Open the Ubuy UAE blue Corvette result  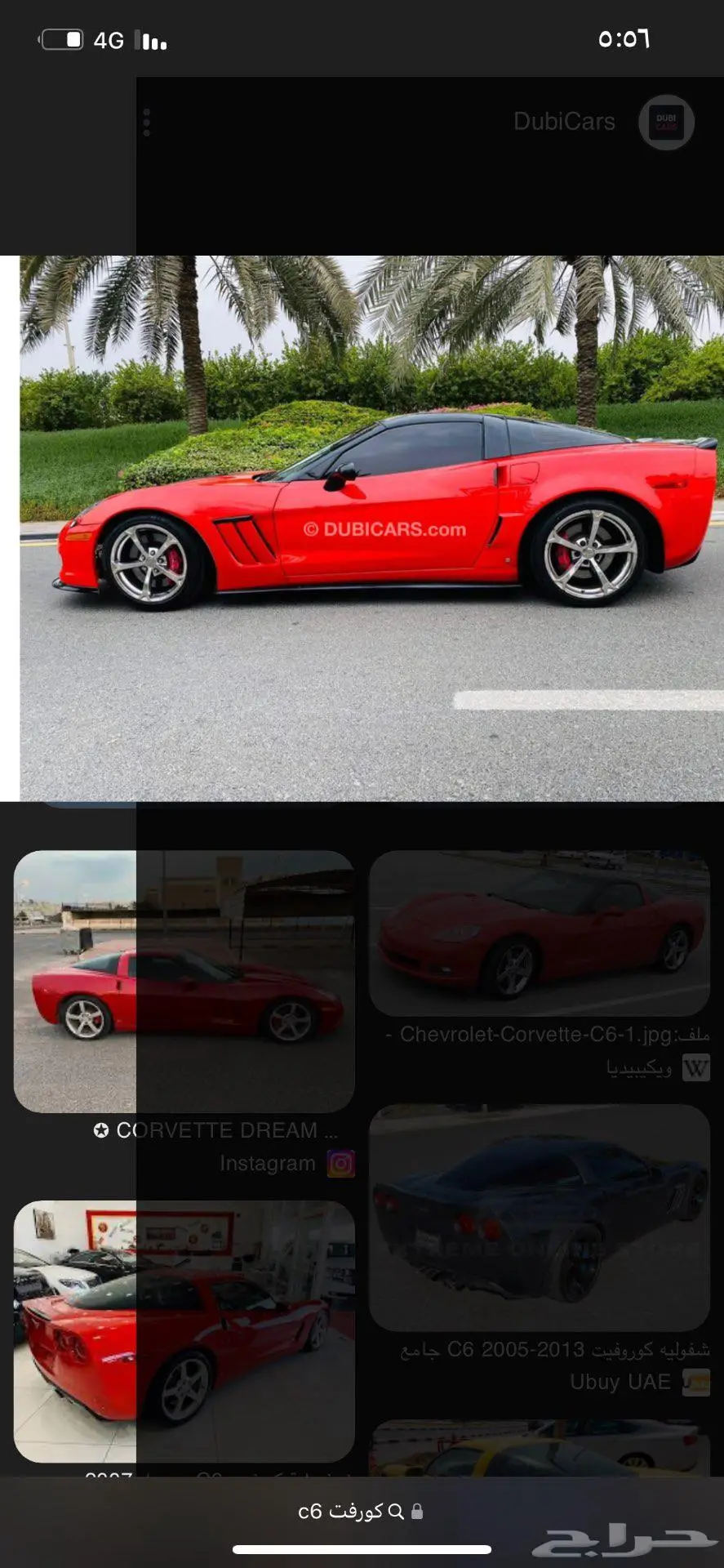[x=540, y=1217]
